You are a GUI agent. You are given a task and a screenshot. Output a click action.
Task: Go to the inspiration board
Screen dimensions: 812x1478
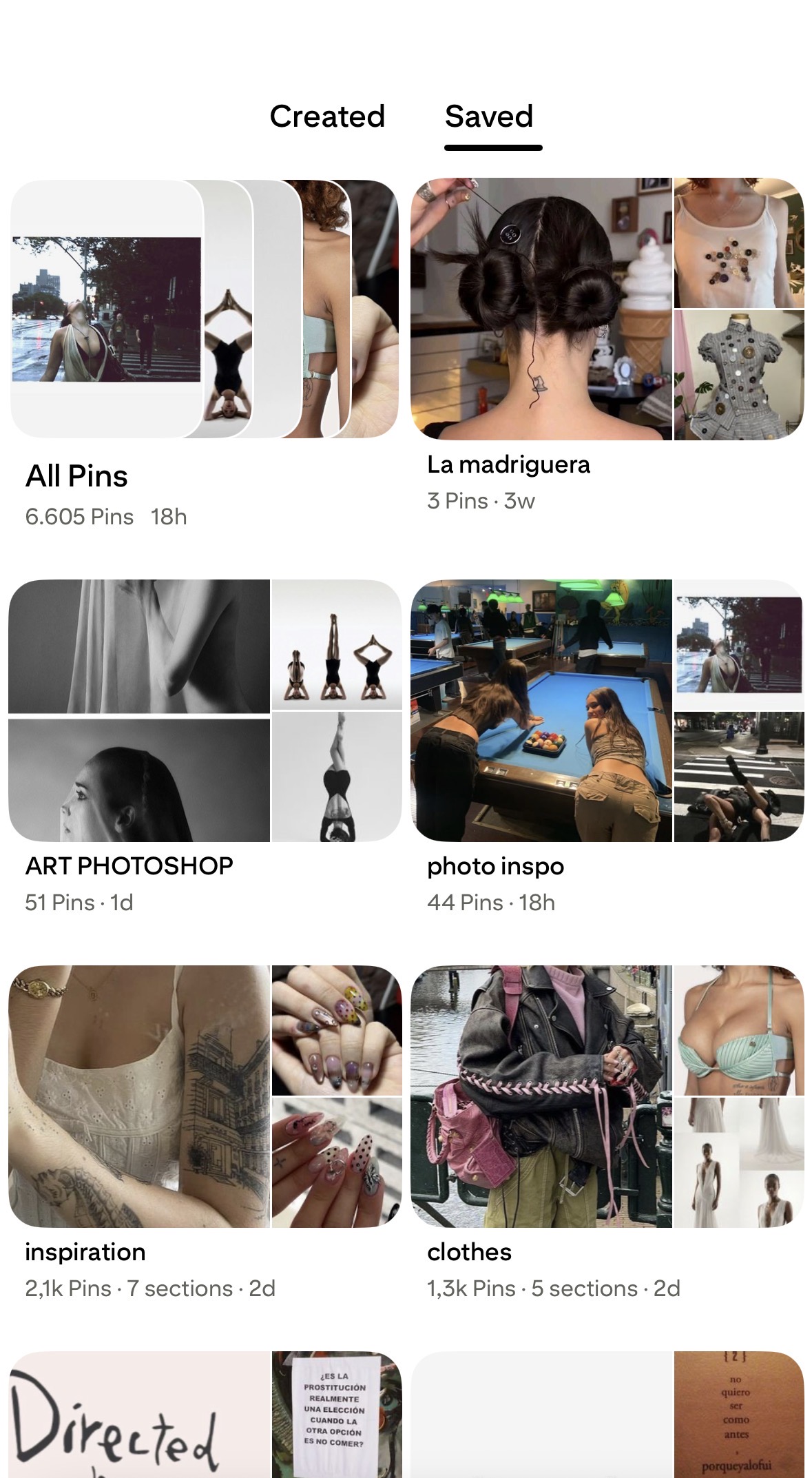[204, 1096]
